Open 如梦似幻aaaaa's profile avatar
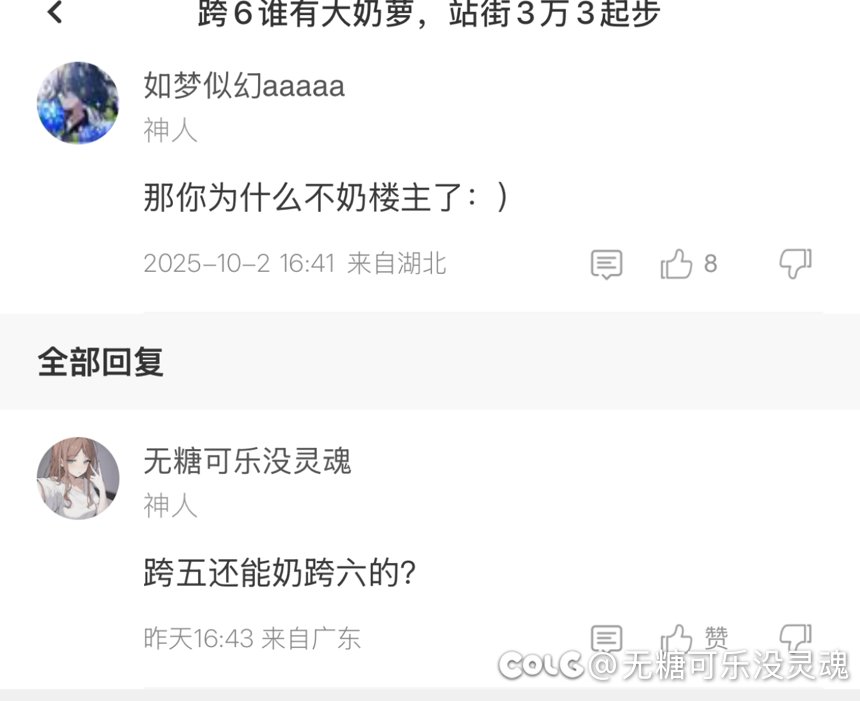Screen dimensions: 860x701 tap(78, 102)
